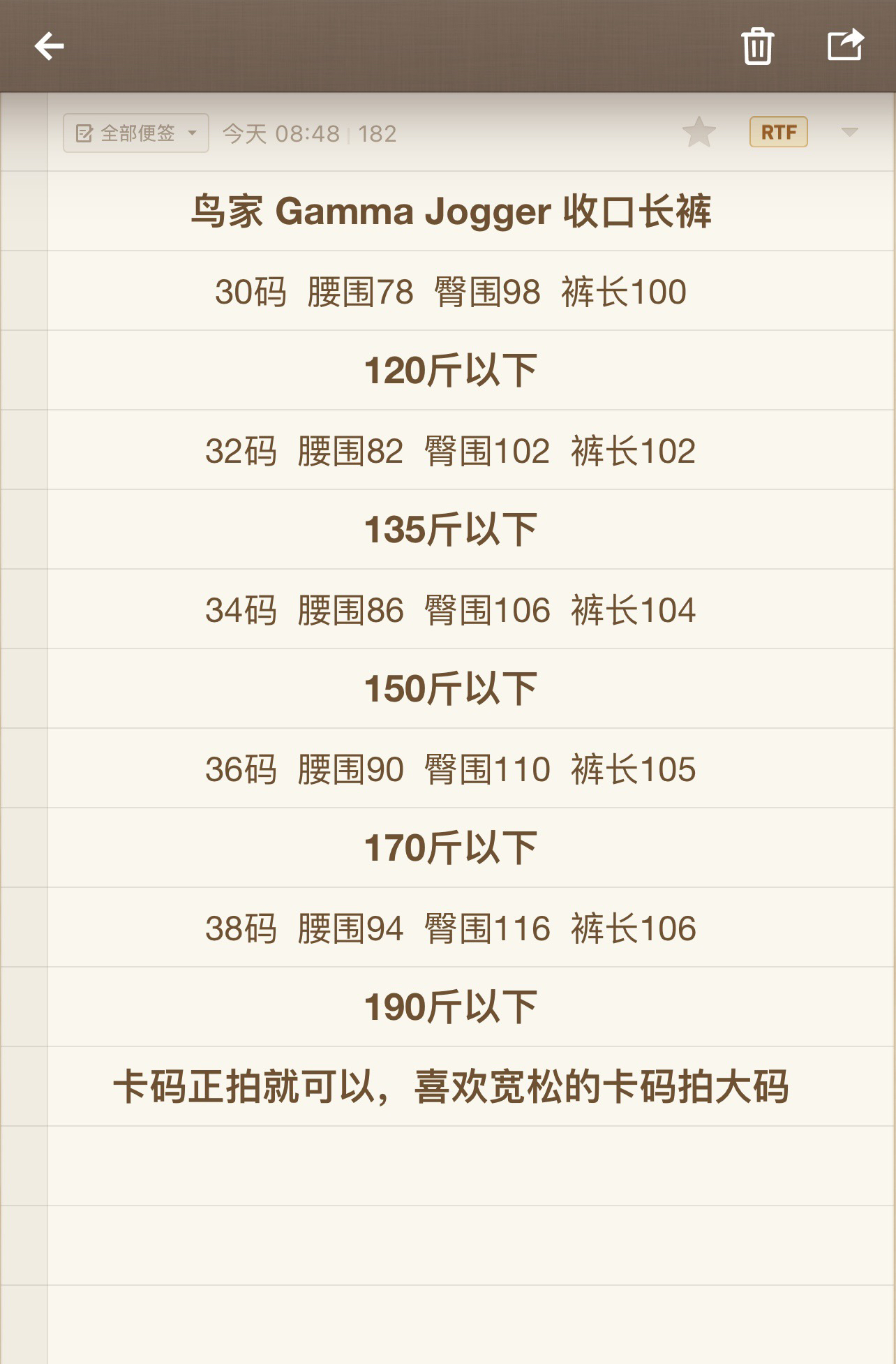Screen dimensions: 896x1364
Task: Tap the RTF format button
Action: (779, 132)
